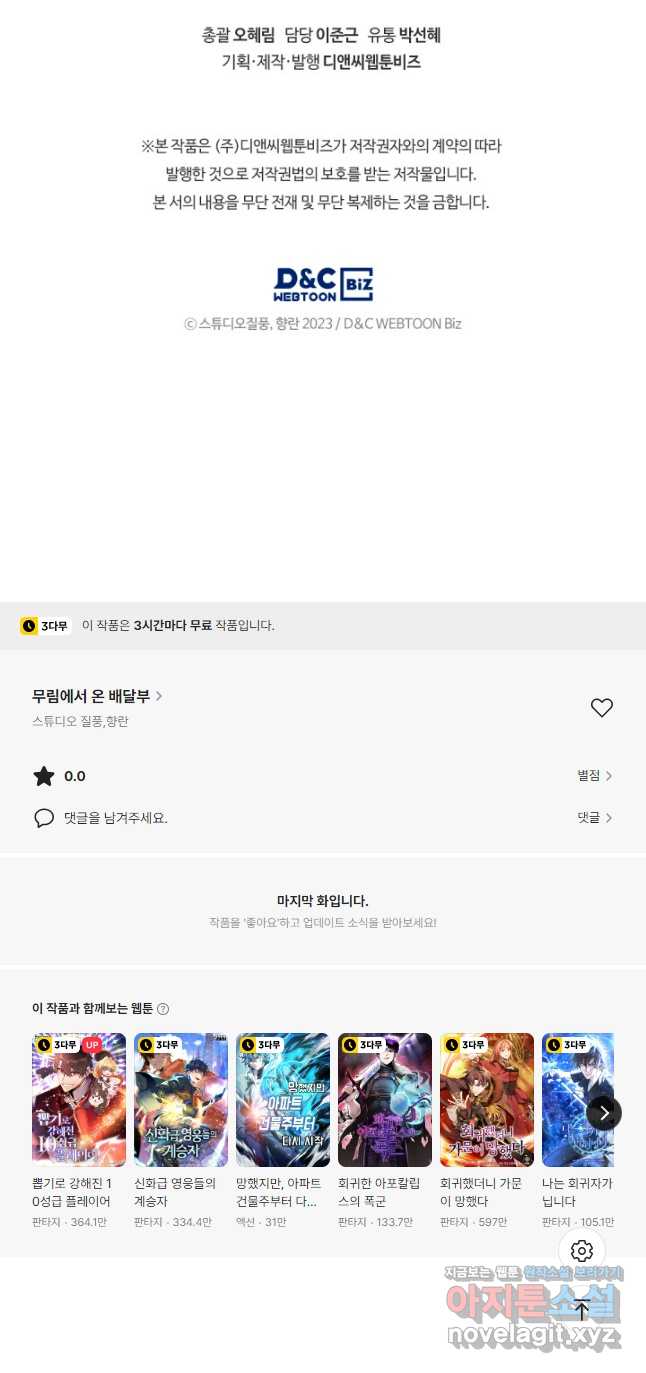Like the series with the heart icon

(x=601, y=708)
